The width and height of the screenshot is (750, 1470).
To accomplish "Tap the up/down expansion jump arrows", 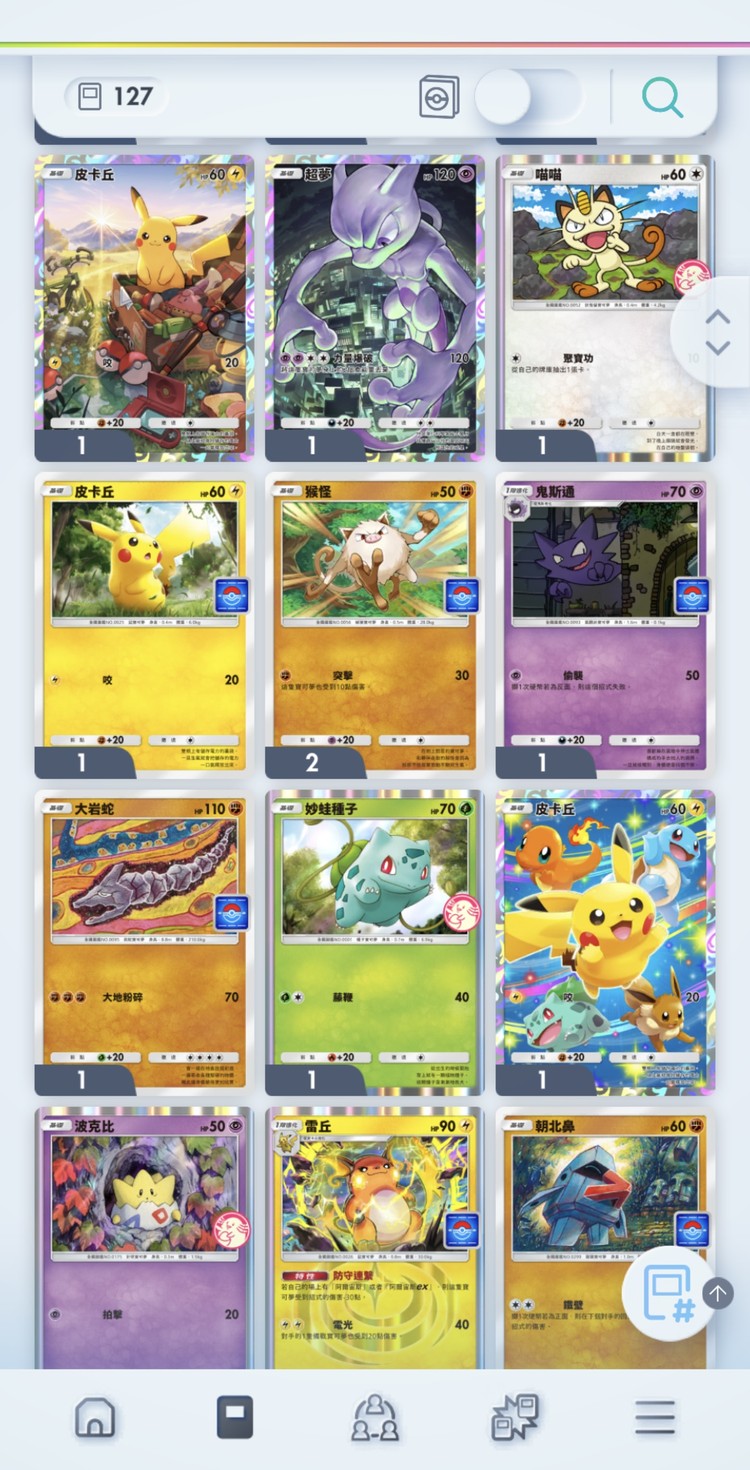I will (x=717, y=332).
